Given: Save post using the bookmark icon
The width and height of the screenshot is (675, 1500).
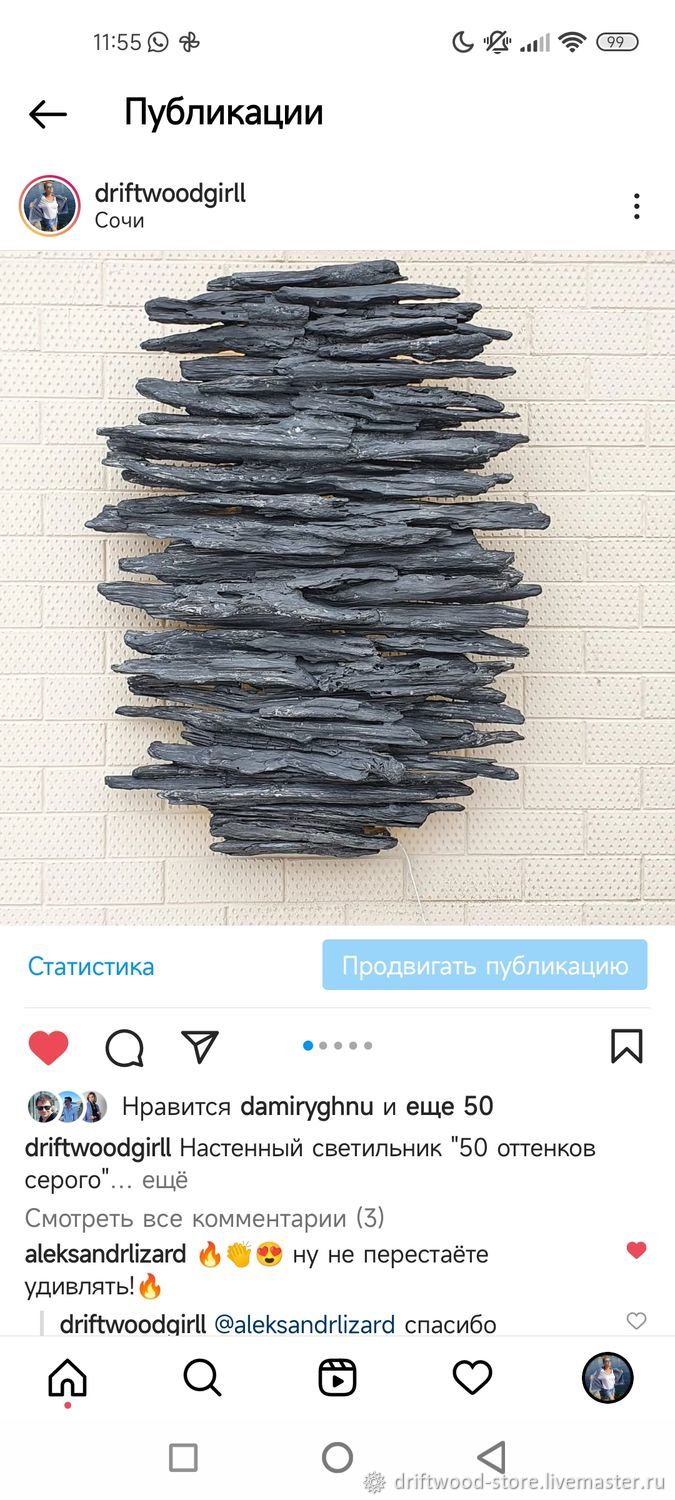Looking at the screenshot, I should pos(626,1046).
